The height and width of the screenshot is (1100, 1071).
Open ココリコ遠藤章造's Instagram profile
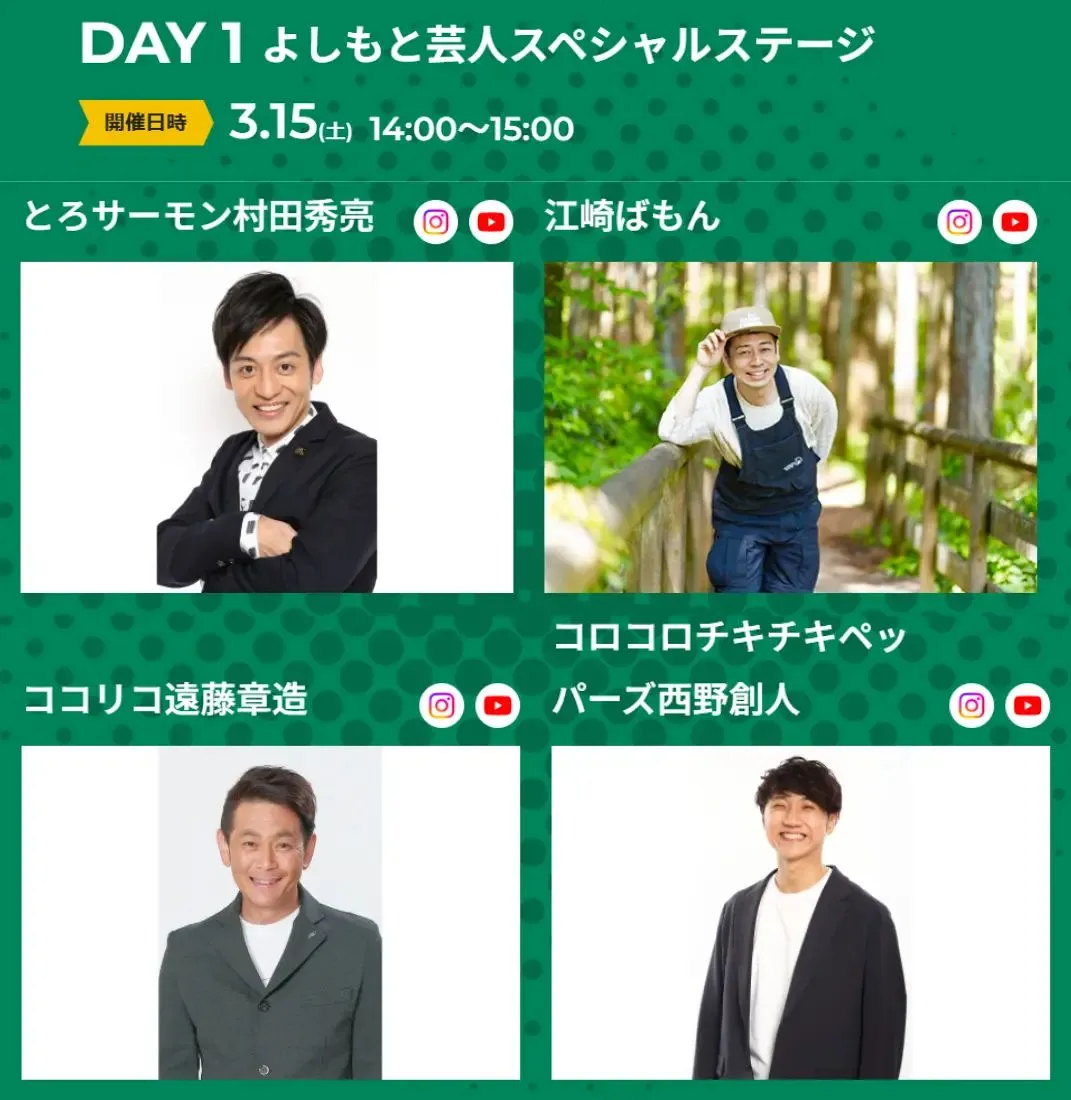pos(441,706)
